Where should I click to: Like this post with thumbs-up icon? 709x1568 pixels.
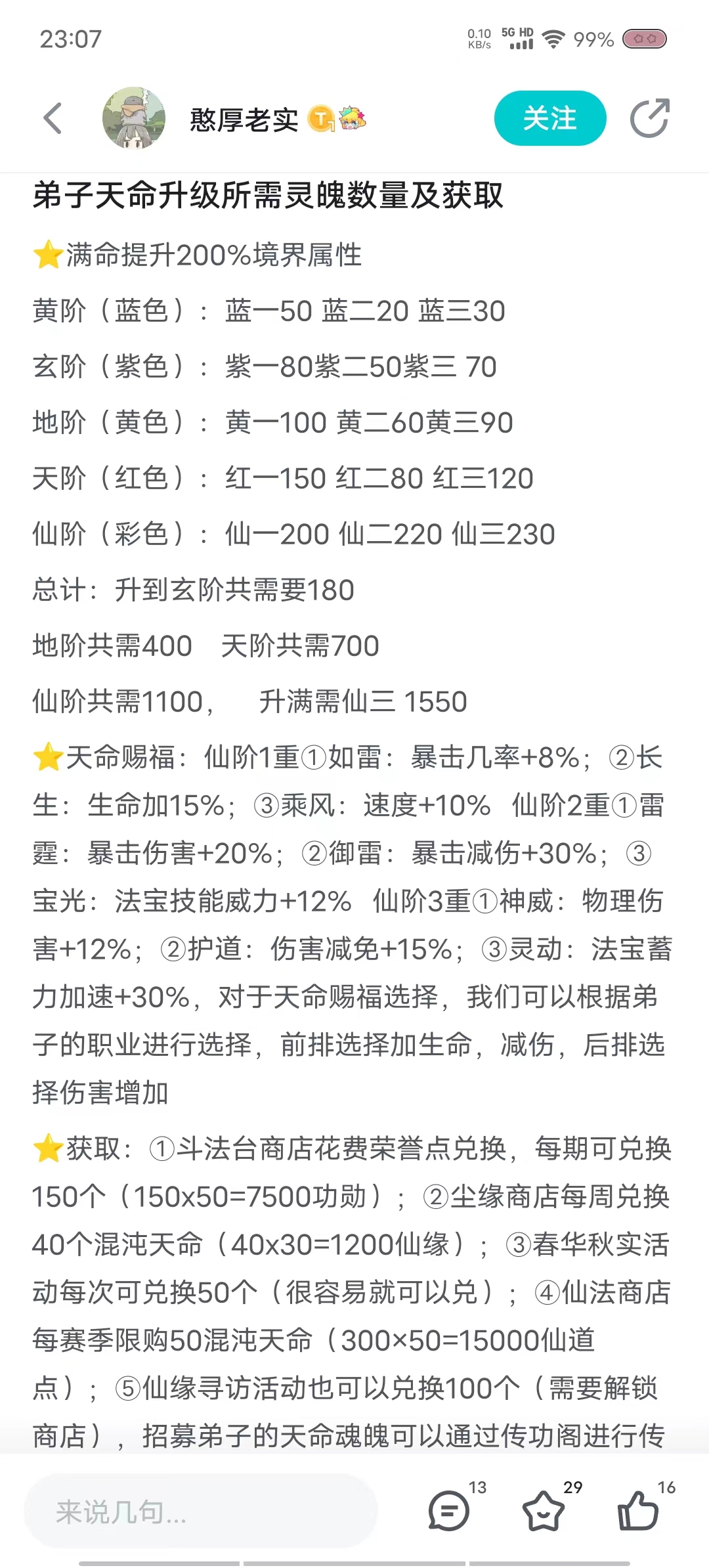637,1510
